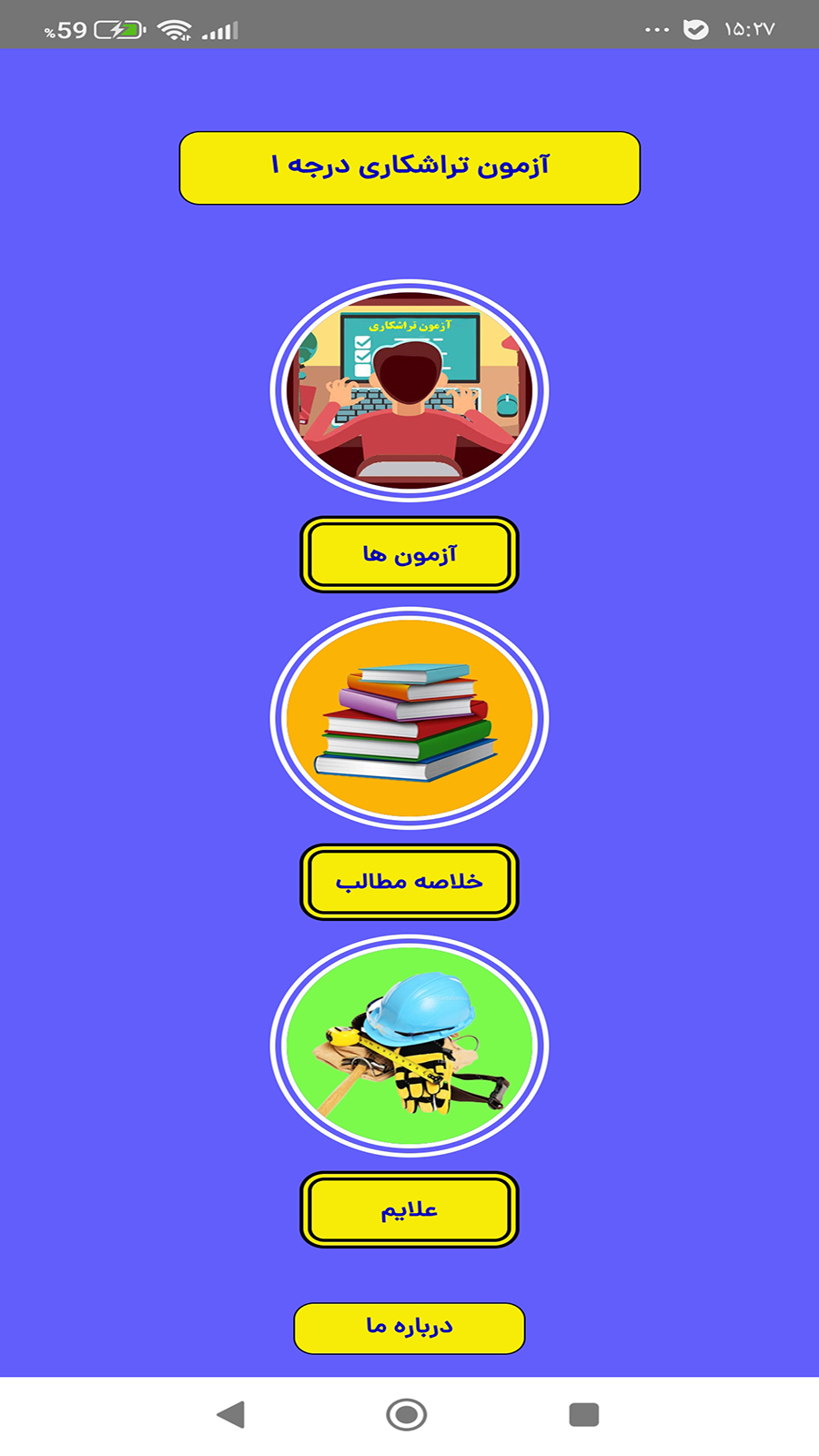The image size is (819, 1456).
Task: Open خلاصه مطالب (content summary)
Action: coord(409,882)
